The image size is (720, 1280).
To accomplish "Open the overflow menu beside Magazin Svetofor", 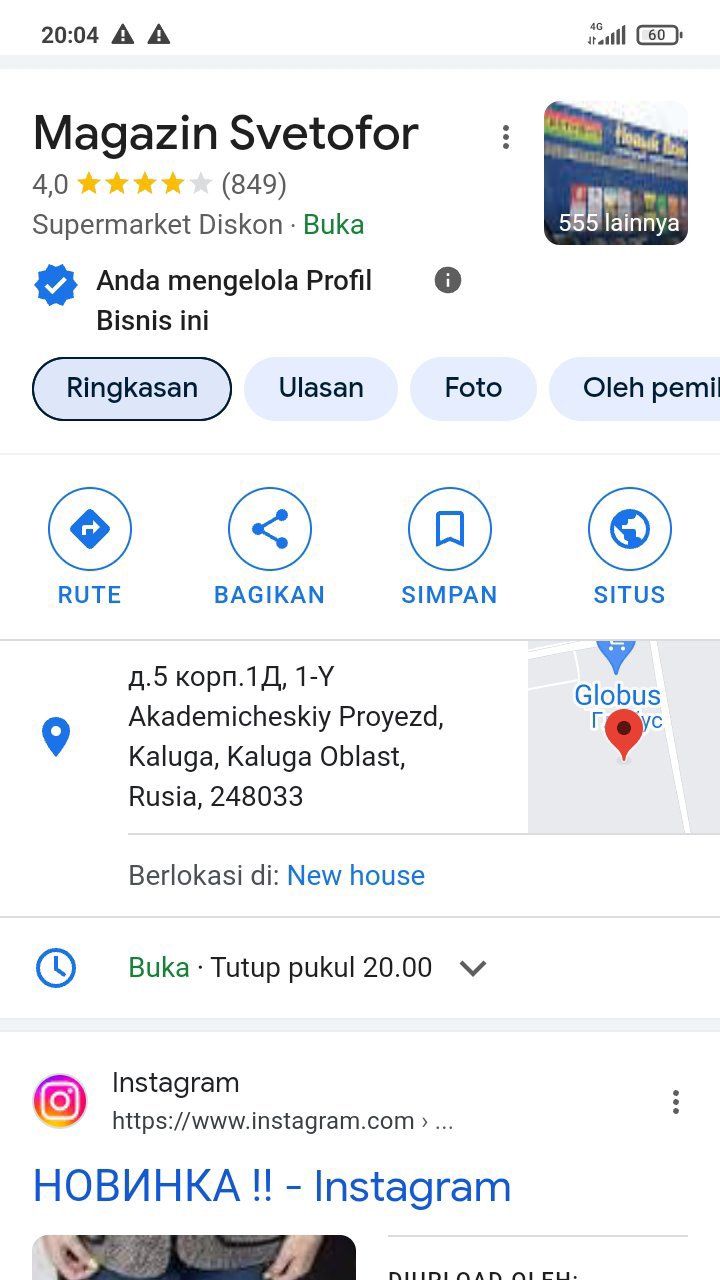I will tap(506, 137).
